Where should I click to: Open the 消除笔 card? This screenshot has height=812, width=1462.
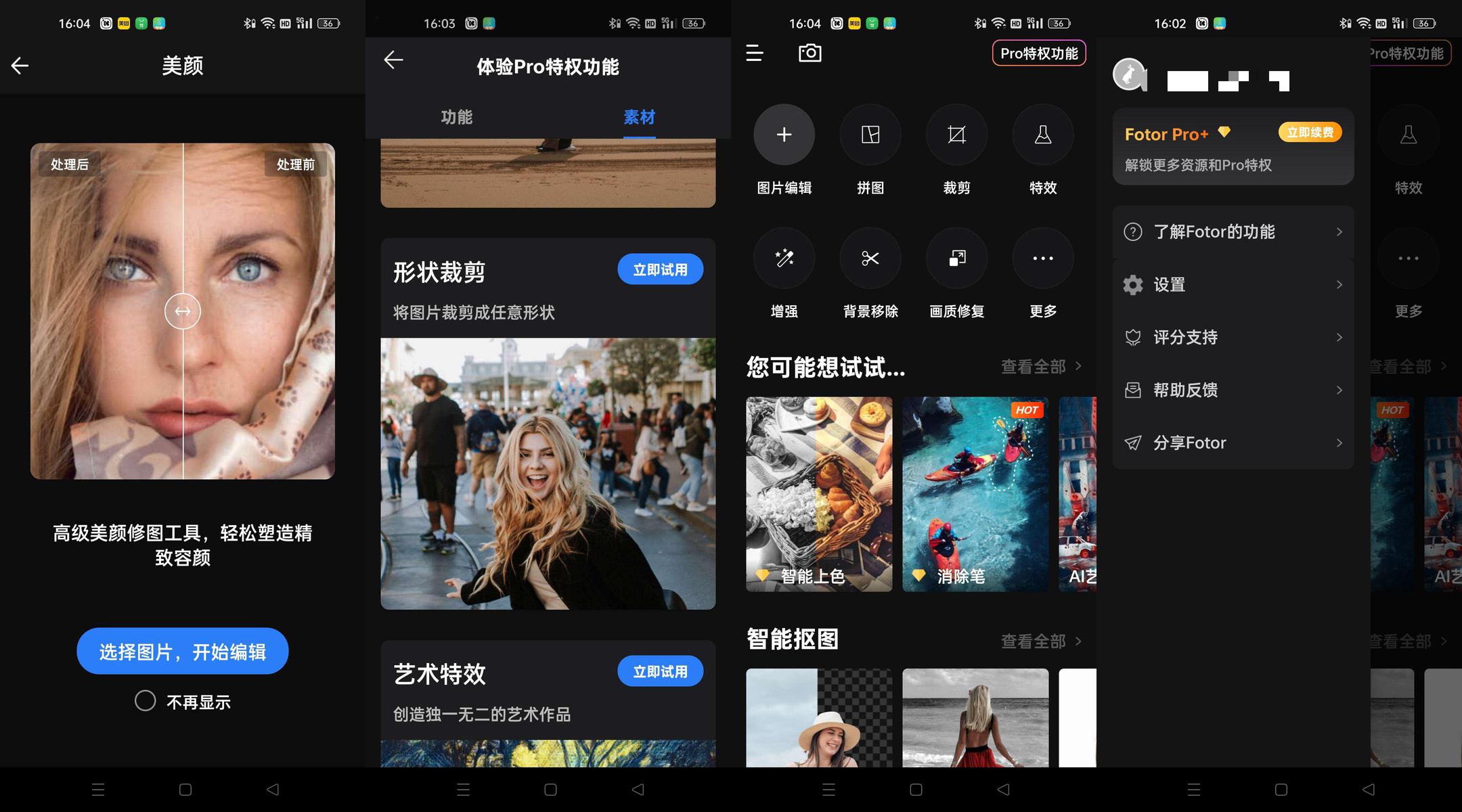tap(975, 494)
